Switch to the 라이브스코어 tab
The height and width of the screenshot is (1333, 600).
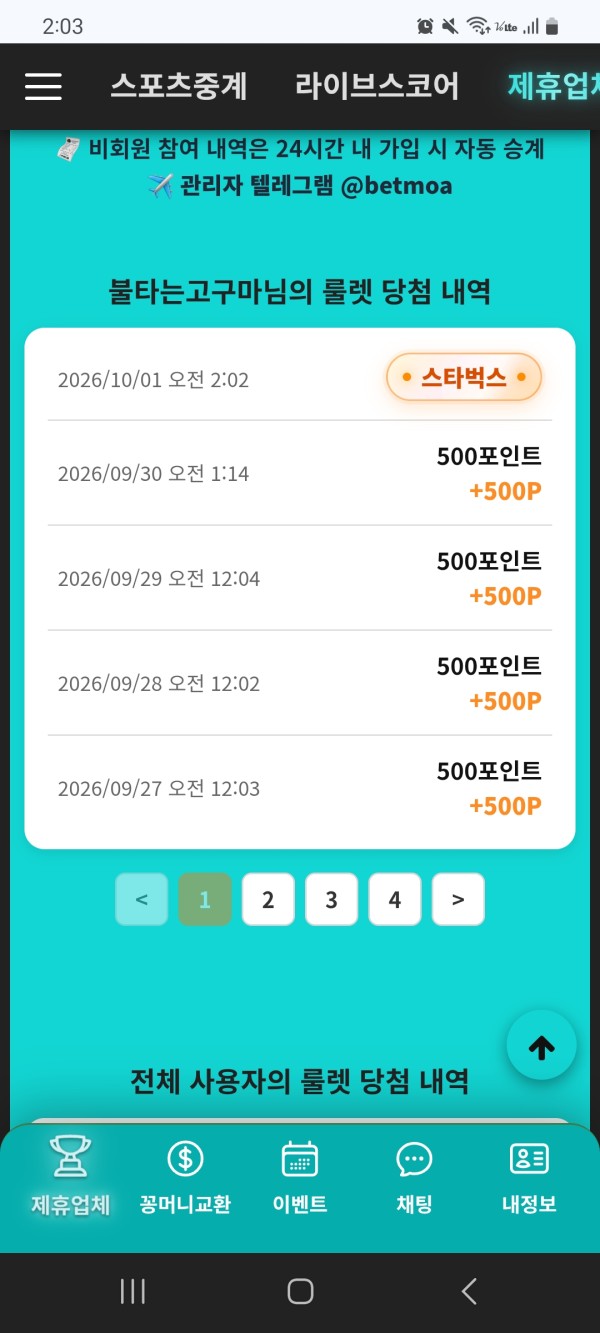377,86
